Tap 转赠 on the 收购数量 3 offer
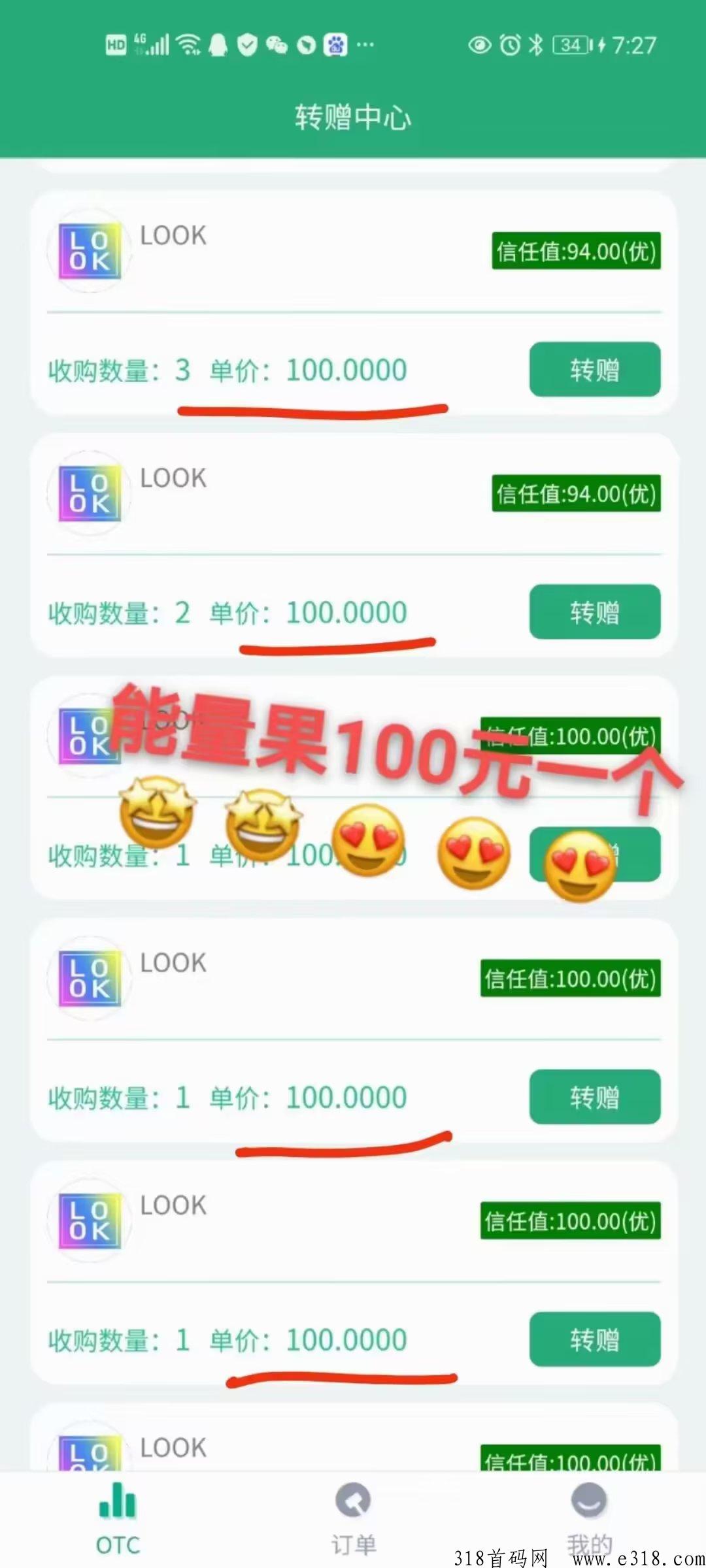 click(594, 369)
